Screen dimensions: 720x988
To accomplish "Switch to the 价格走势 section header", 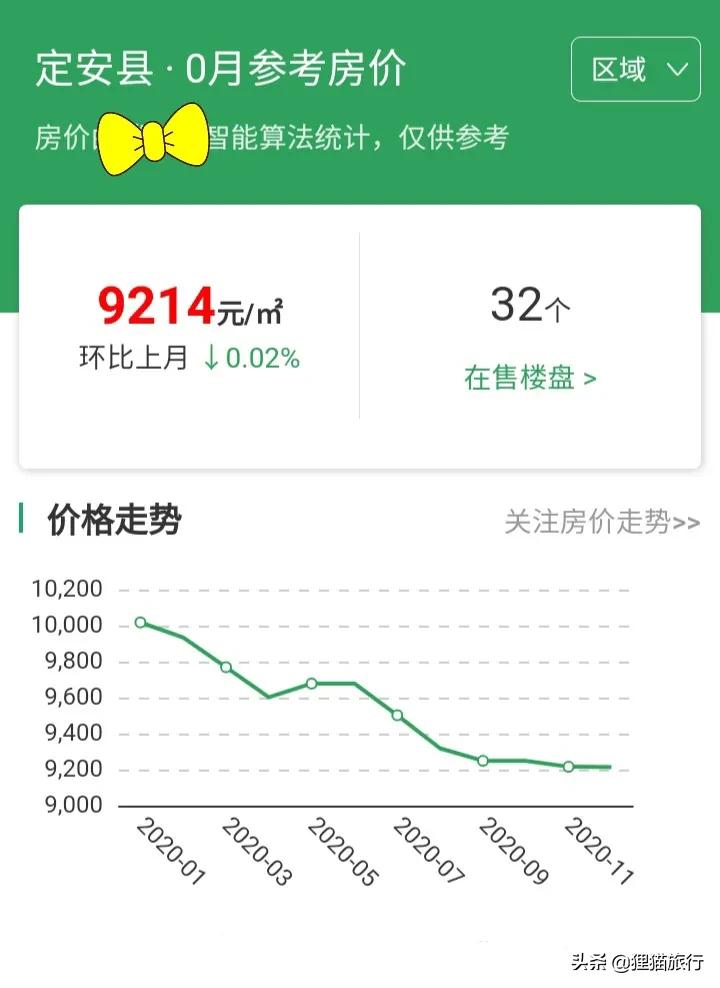I will click(110, 521).
